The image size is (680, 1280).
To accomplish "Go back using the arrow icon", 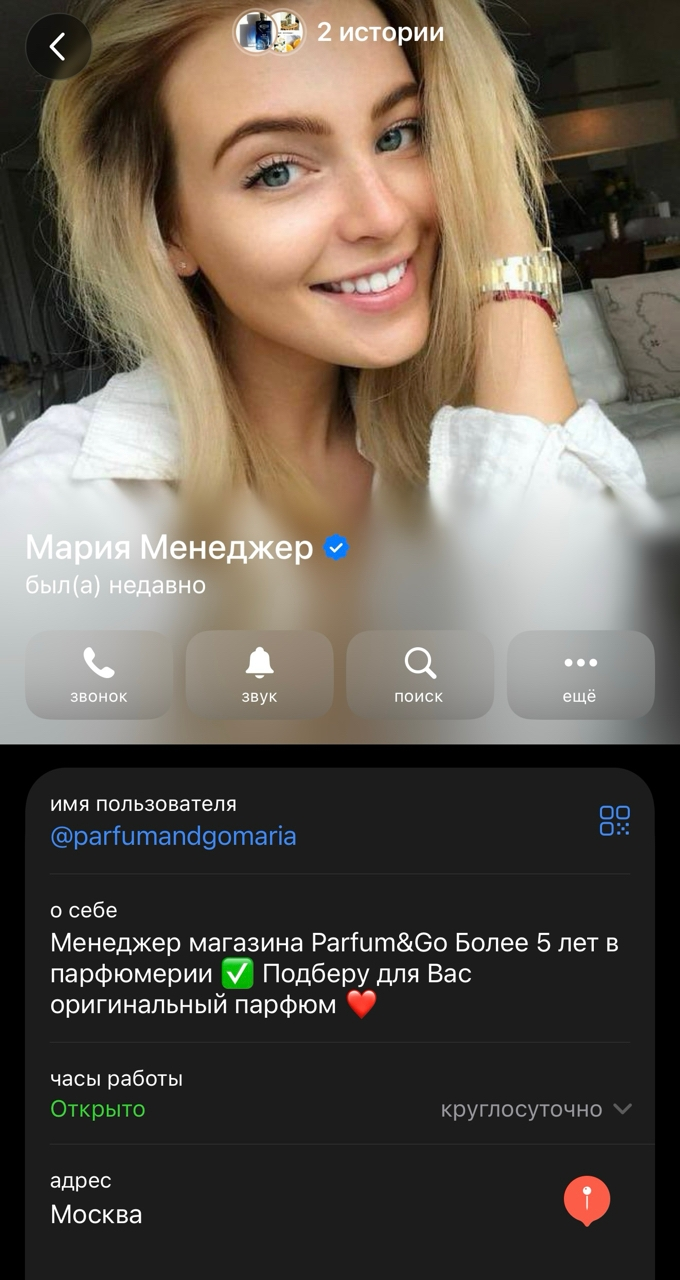I will pyautogui.click(x=58, y=46).
